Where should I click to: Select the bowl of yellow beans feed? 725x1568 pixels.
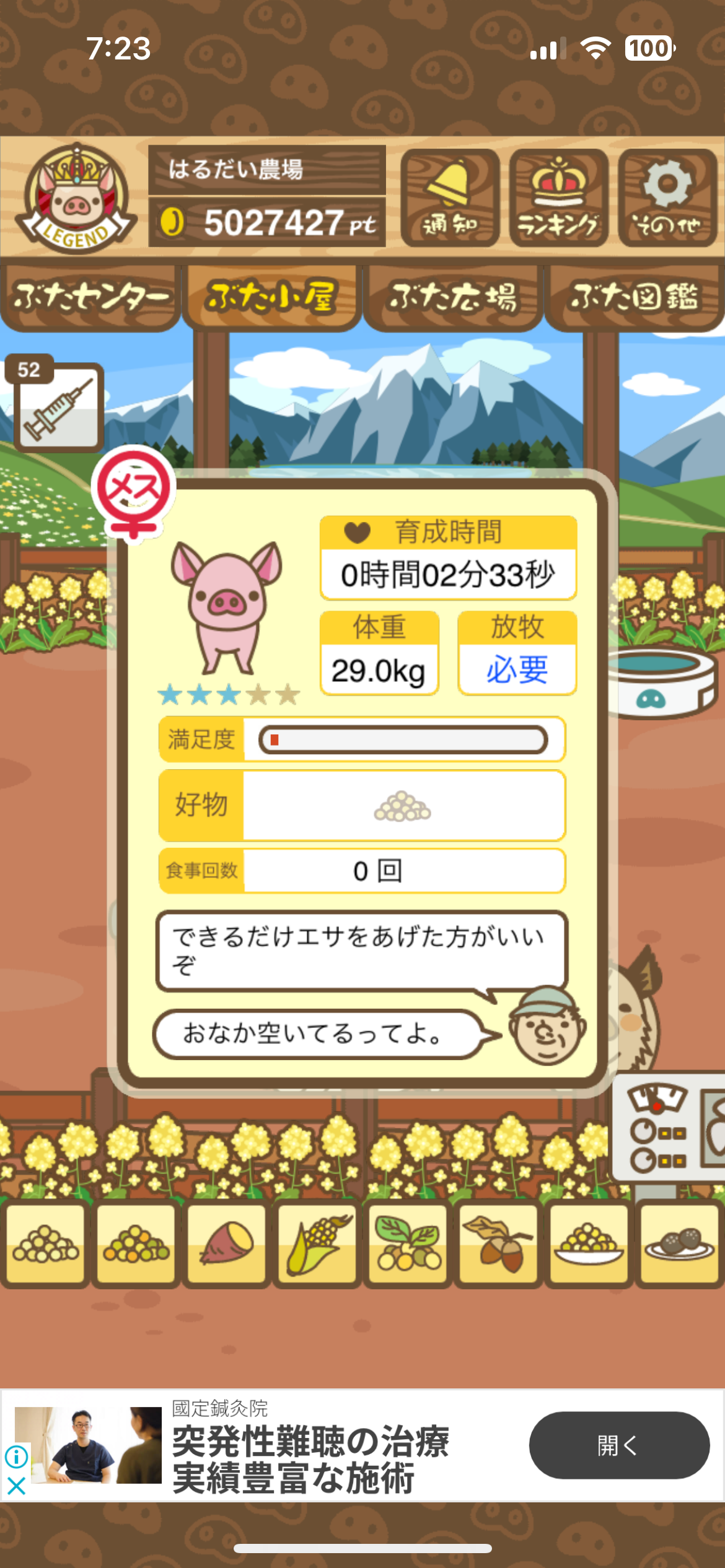(x=589, y=1244)
